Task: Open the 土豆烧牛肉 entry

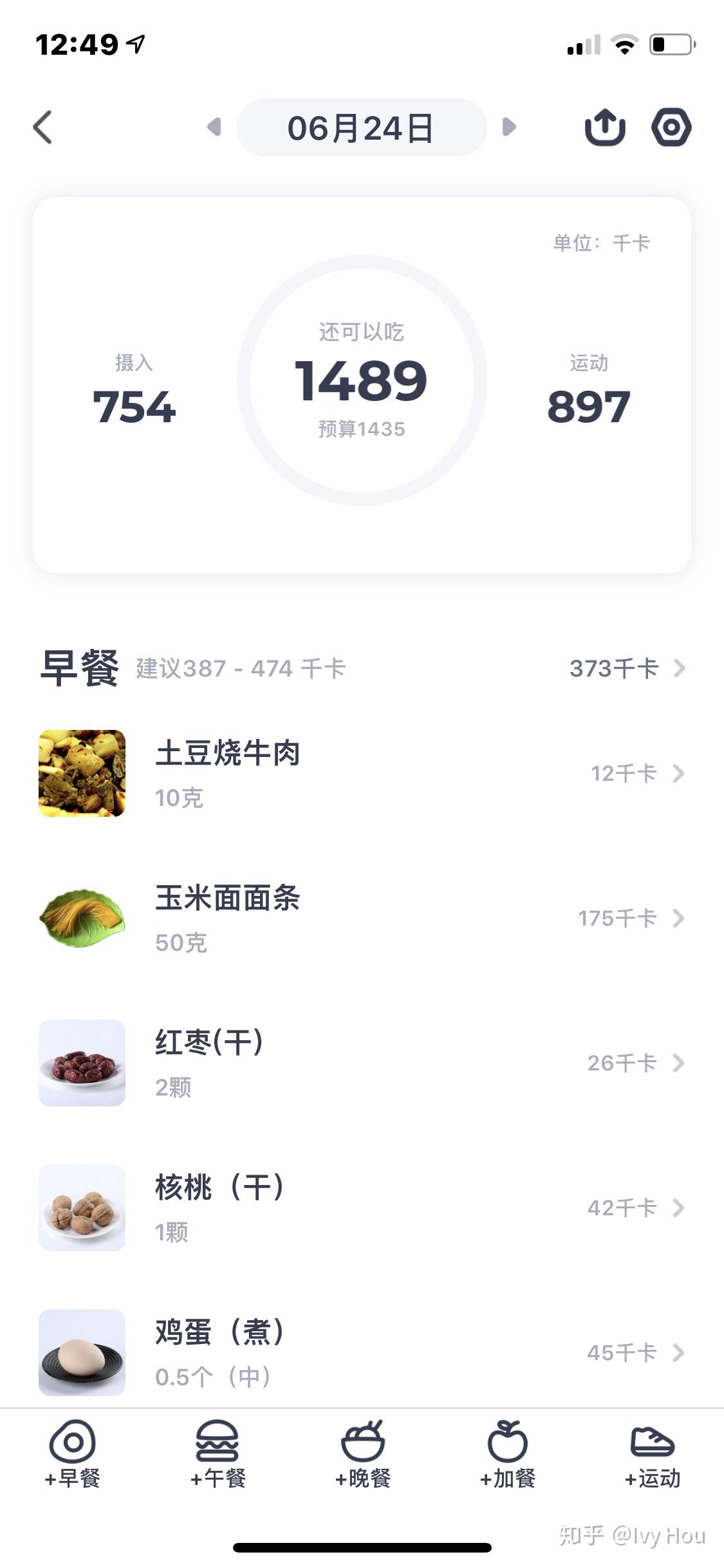Action: 360,773
